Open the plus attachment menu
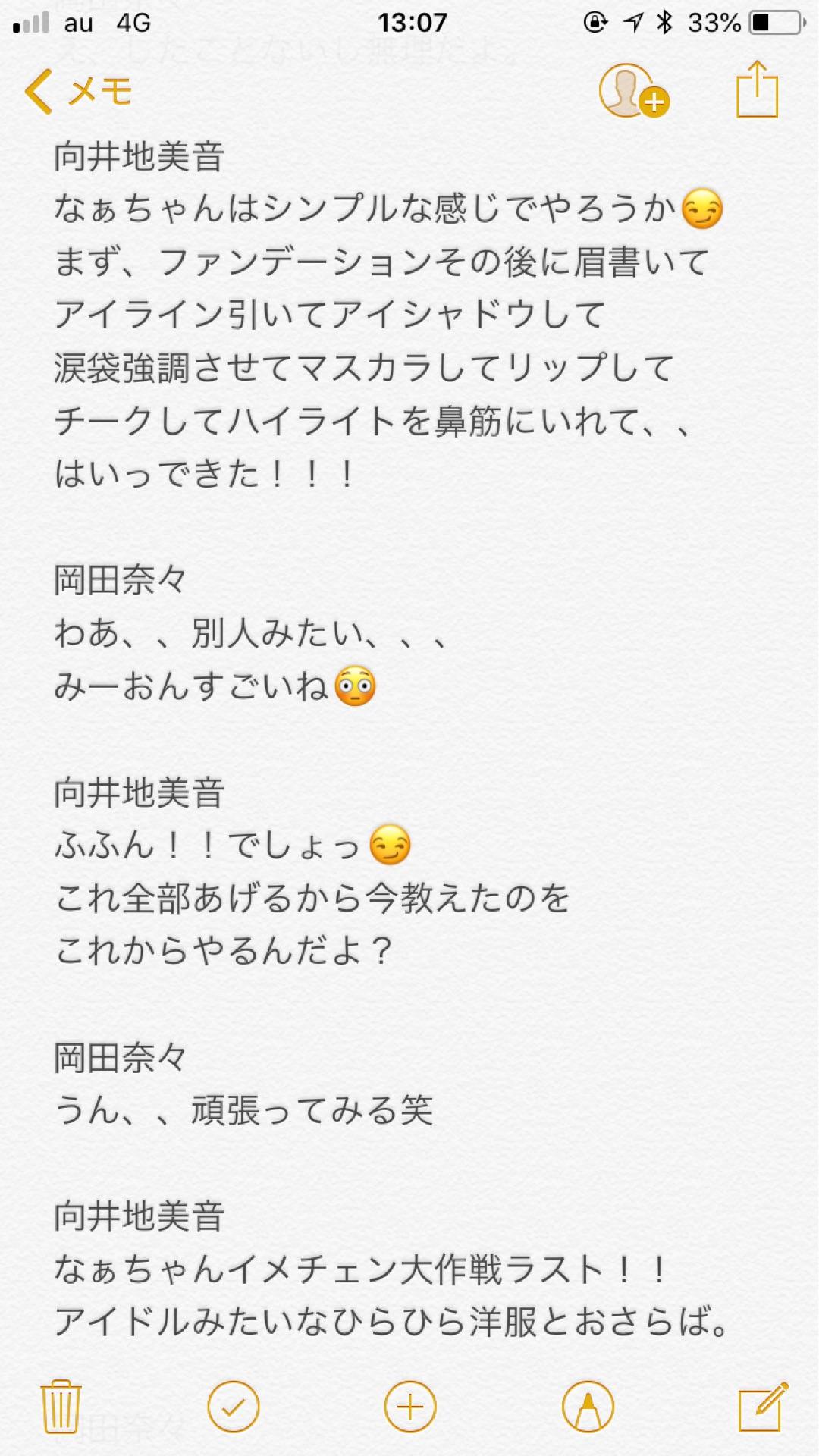This screenshot has height=1456, width=819. coord(410,1407)
